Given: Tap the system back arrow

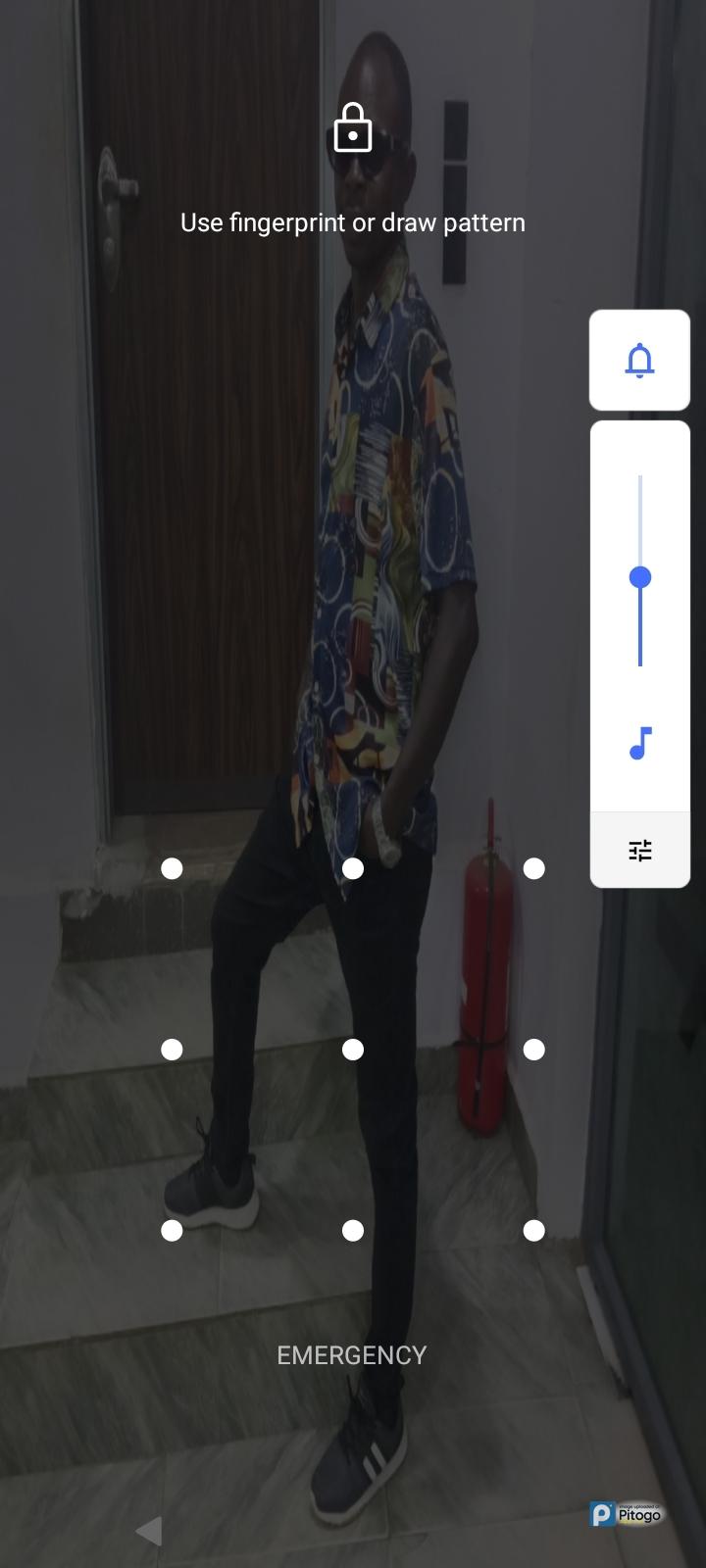Looking at the screenshot, I should [148, 1531].
